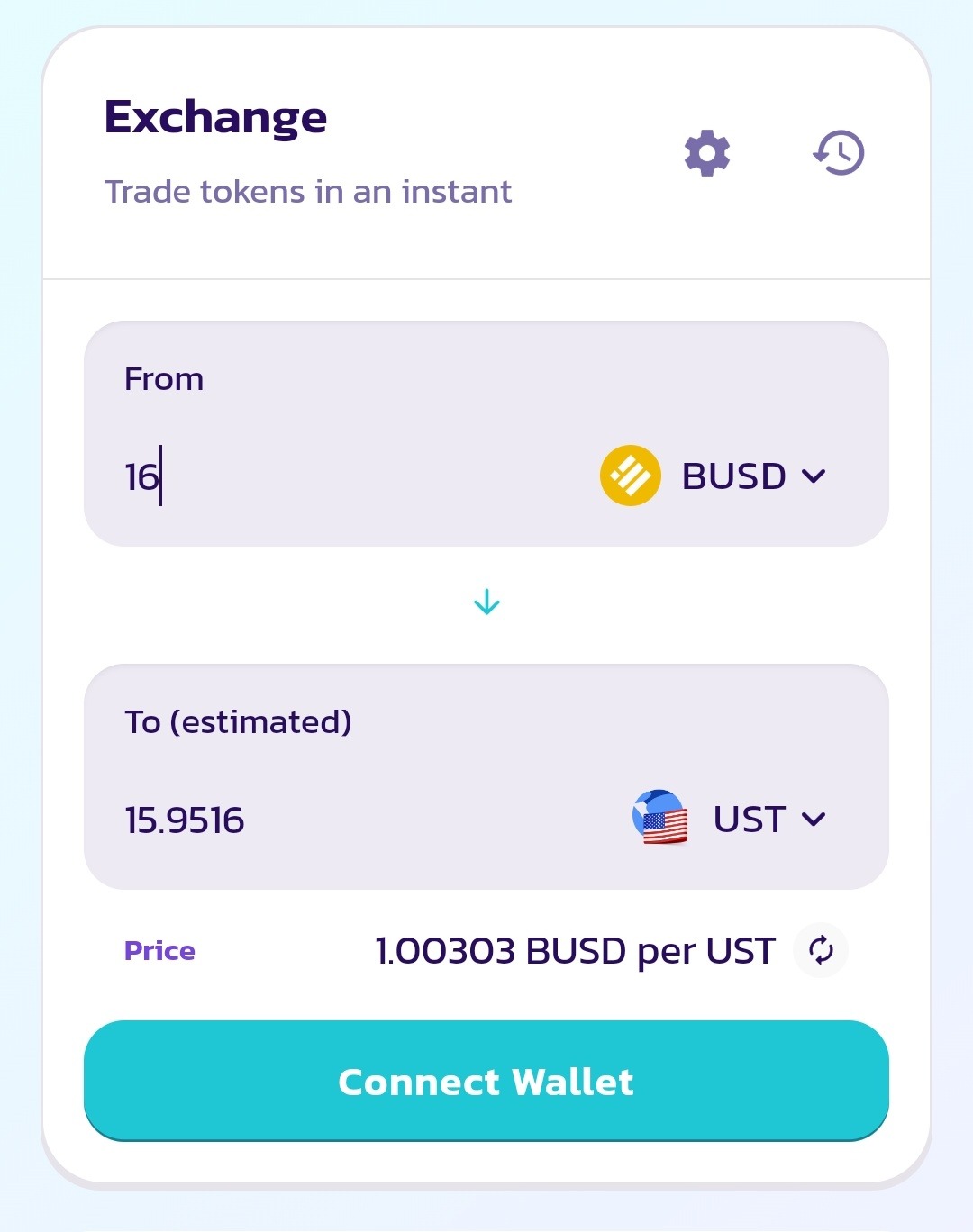
Task: Invert the BUSD per UST price
Action: [821, 950]
